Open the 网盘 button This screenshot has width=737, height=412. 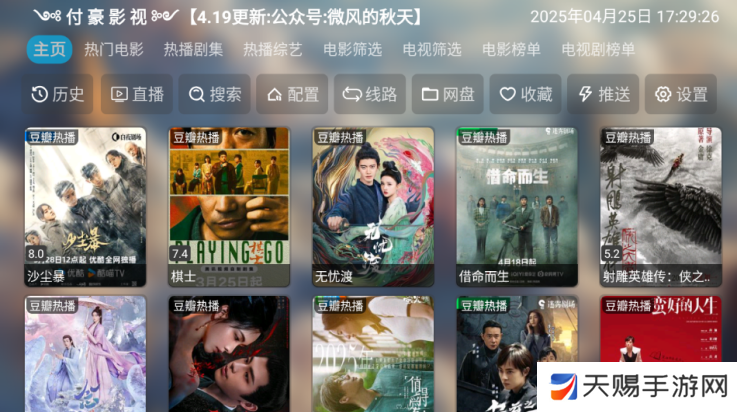pyautogui.click(x=447, y=94)
